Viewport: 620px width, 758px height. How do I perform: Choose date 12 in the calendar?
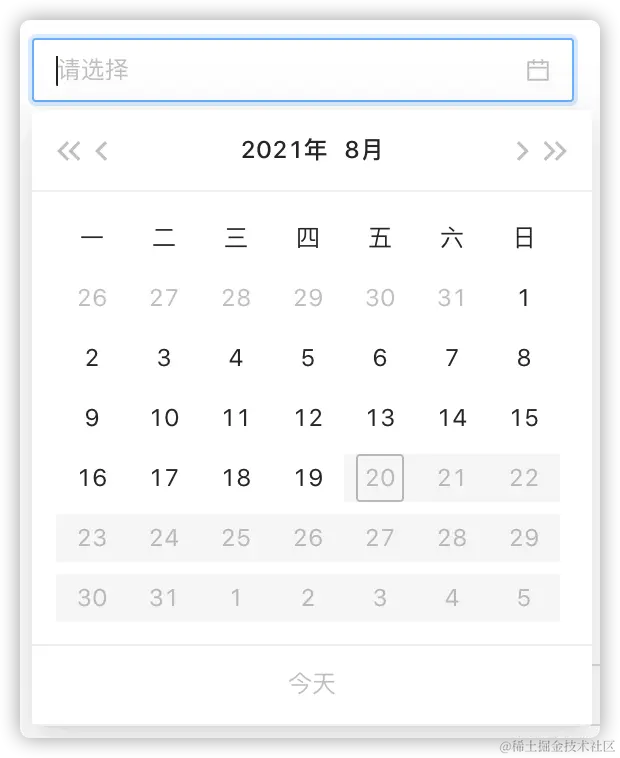[308, 418]
